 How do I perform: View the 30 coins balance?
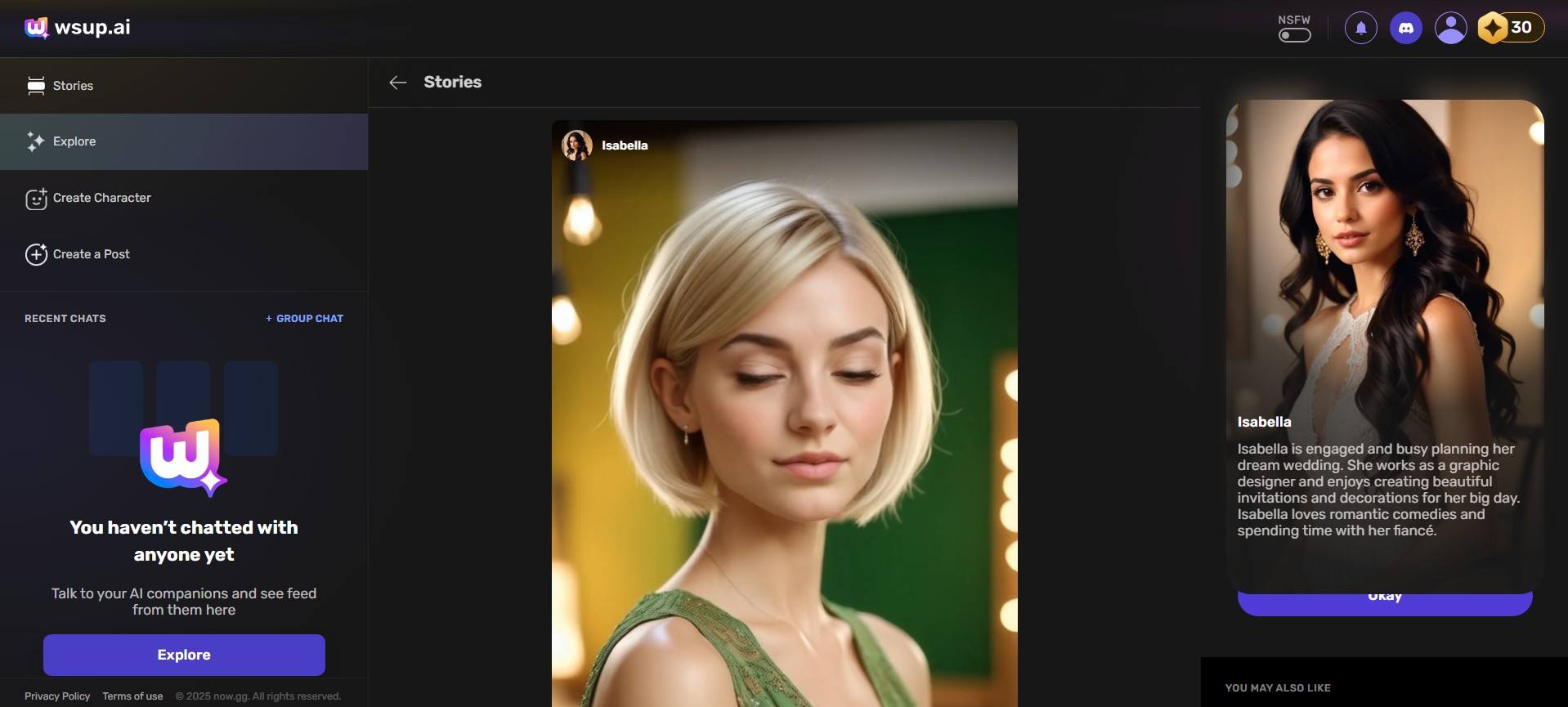[x=1511, y=28]
